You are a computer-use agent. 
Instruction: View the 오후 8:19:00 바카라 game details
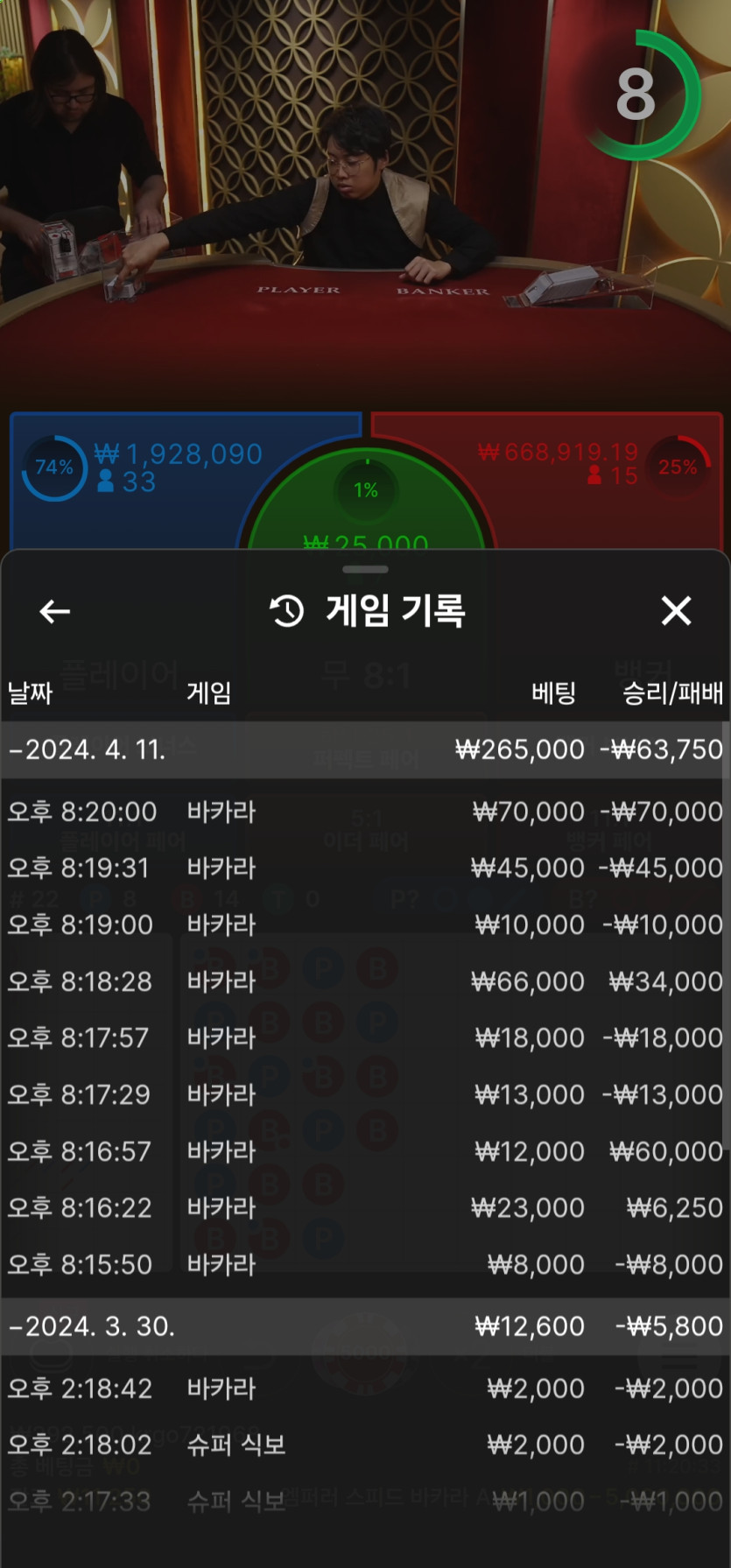(x=365, y=925)
